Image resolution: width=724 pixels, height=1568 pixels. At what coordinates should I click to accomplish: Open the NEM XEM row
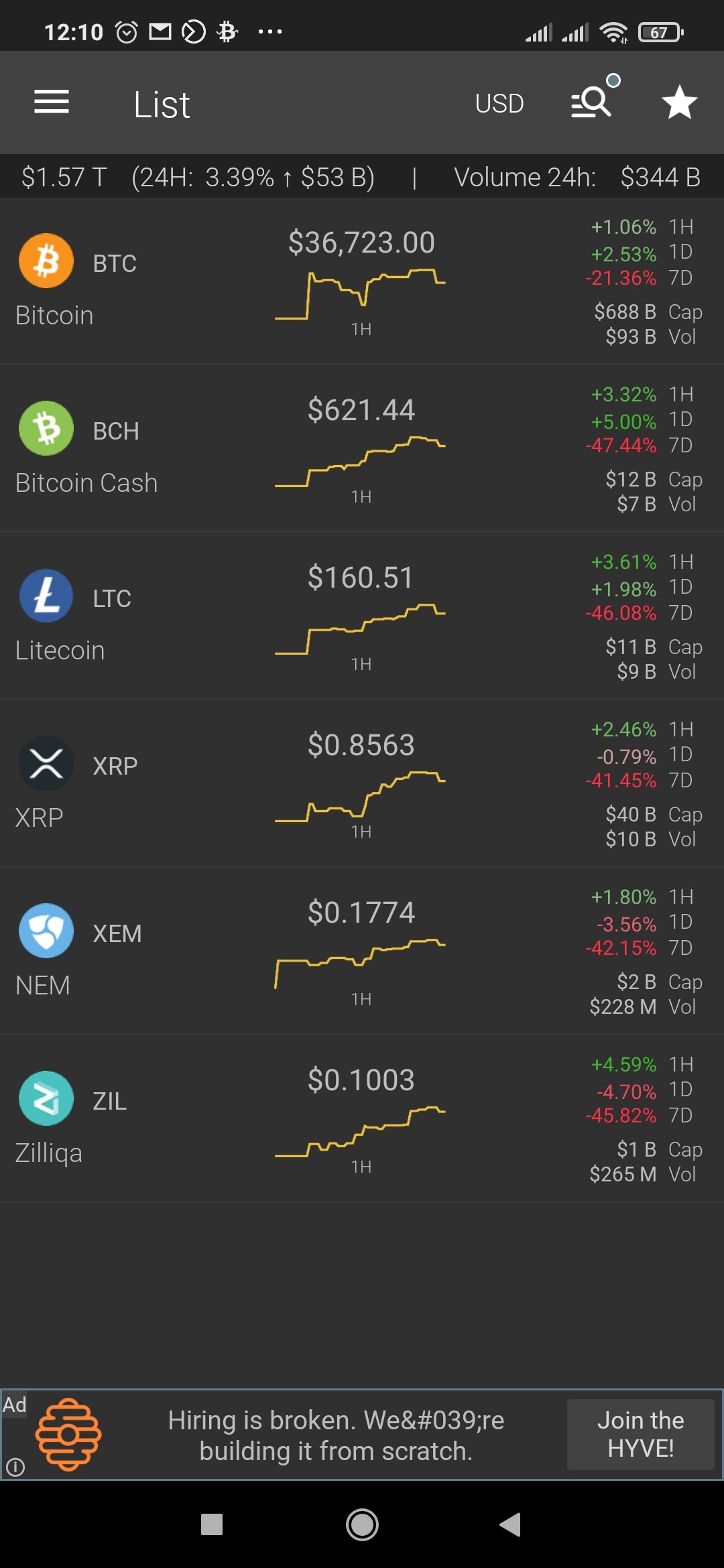(x=362, y=952)
